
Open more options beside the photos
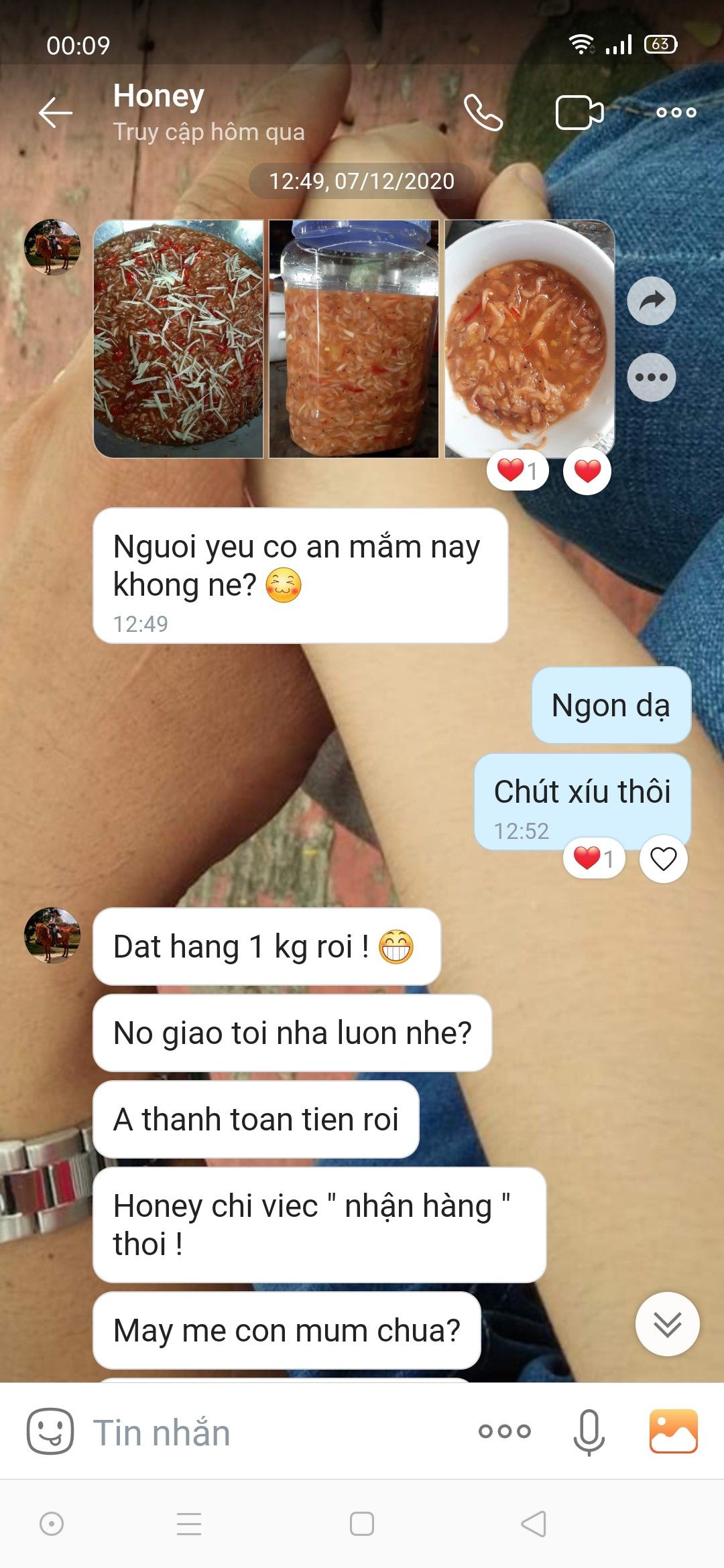pyautogui.click(x=652, y=377)
